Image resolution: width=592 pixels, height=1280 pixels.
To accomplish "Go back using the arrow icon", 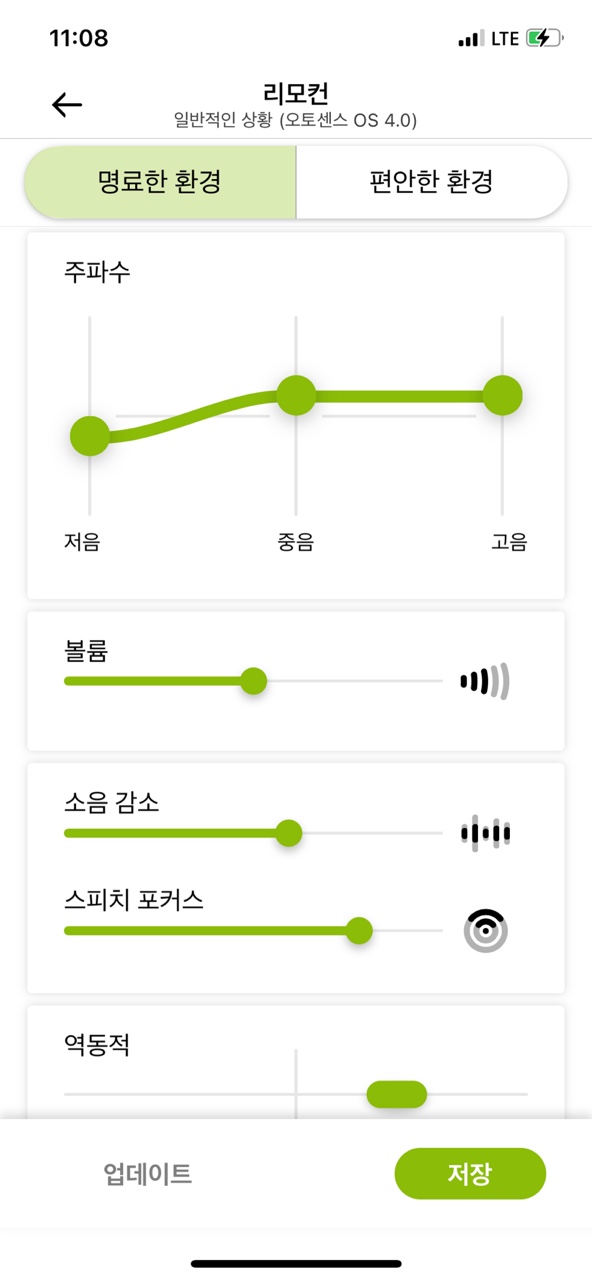I will tap(67, 104).
